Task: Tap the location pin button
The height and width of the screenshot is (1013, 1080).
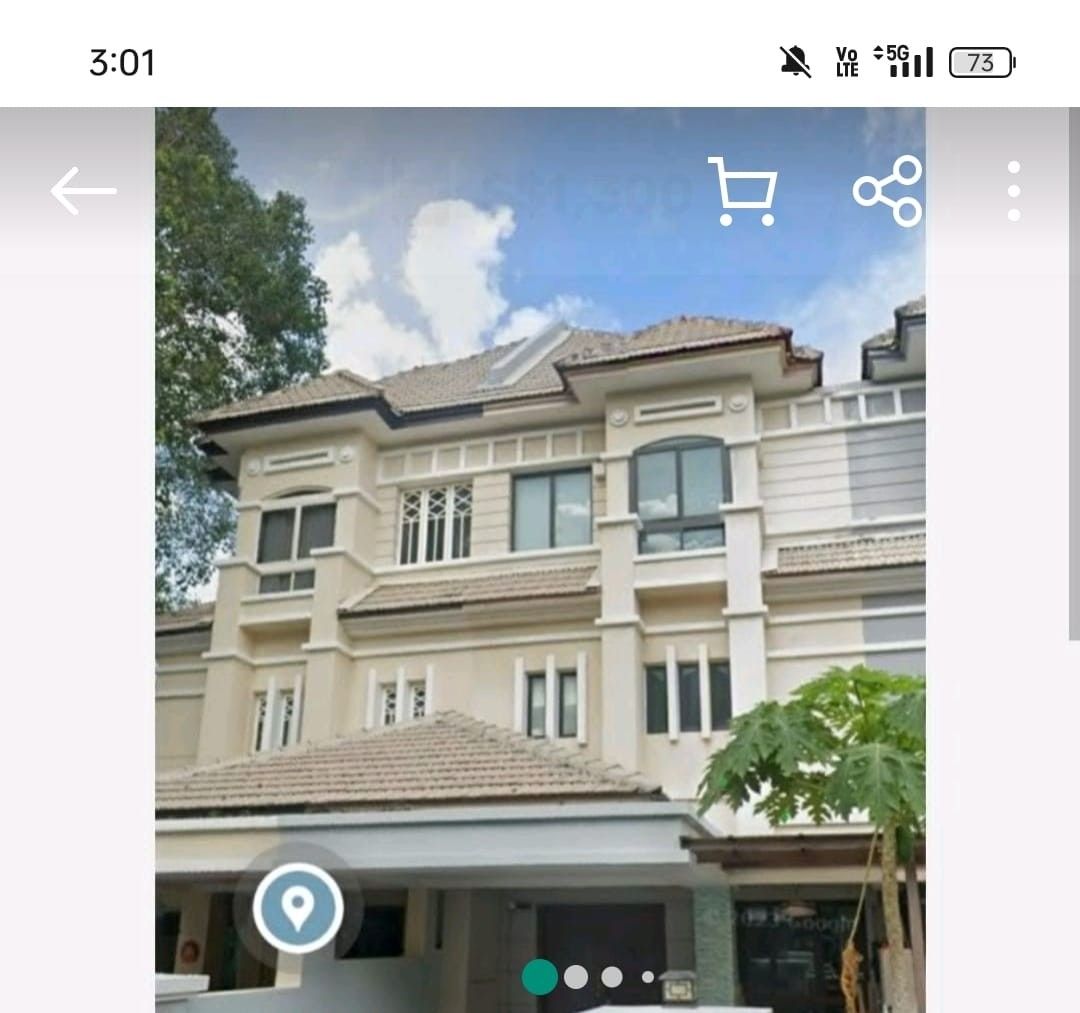Action: pyautogui.click(x=298, y=908)
